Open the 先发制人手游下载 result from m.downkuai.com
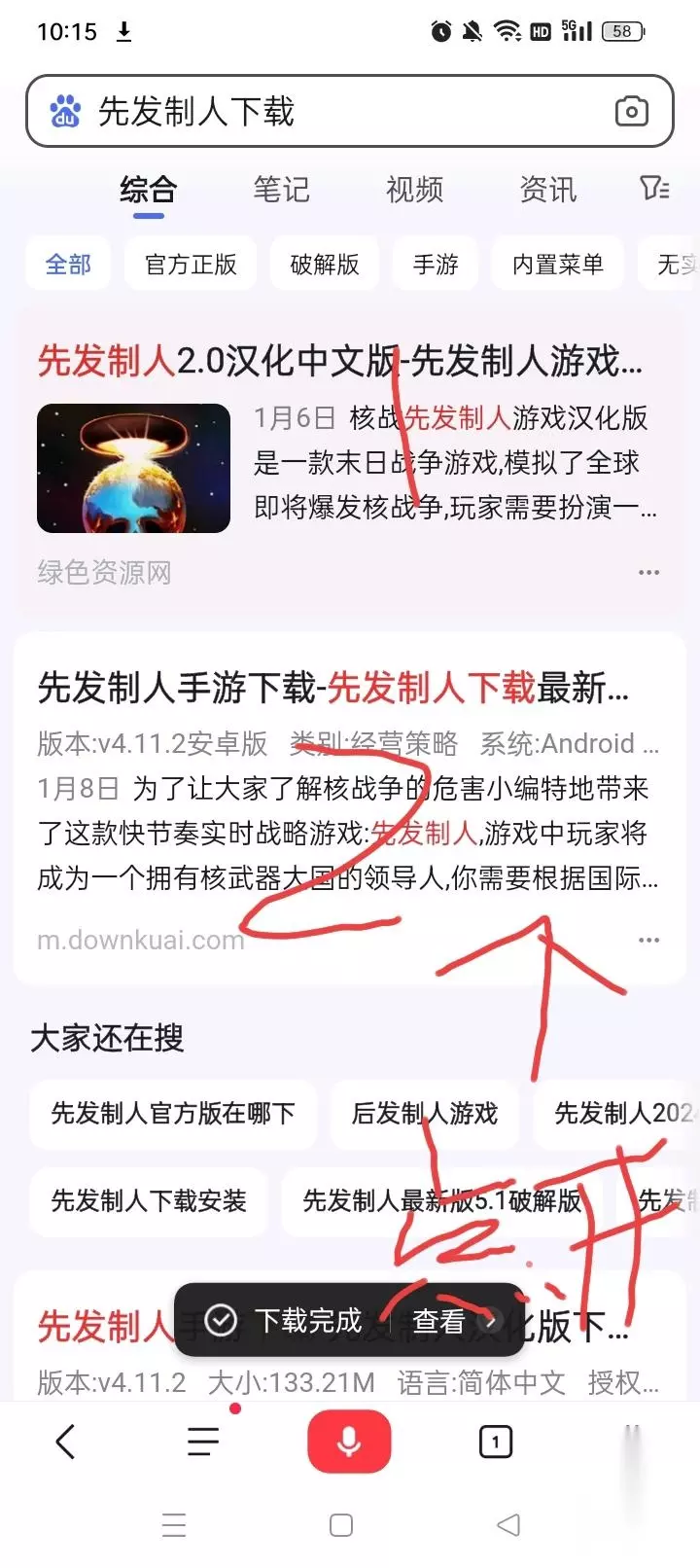 [x=333, y=689]
